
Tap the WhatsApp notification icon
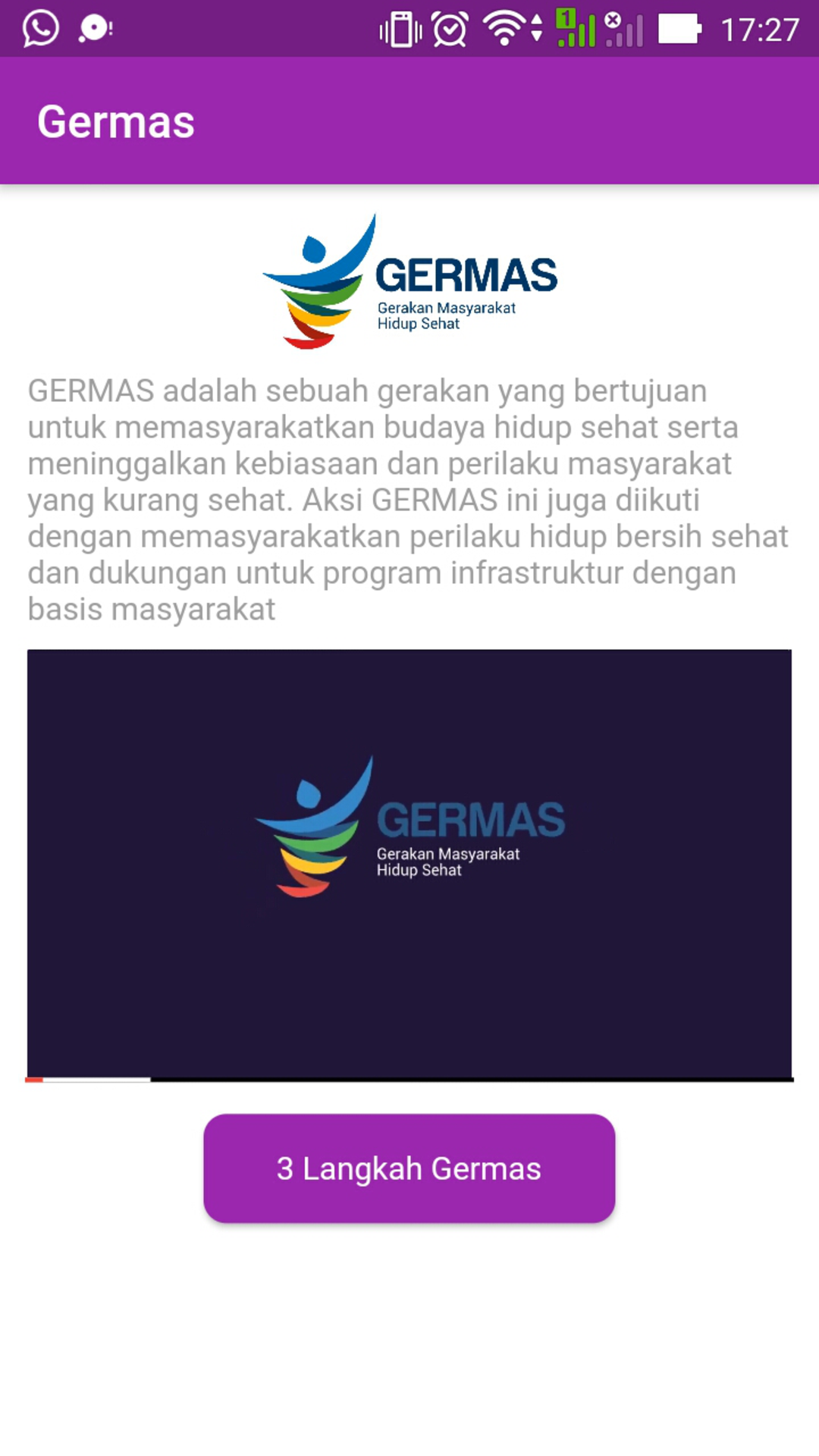click(x=42, y=29)
